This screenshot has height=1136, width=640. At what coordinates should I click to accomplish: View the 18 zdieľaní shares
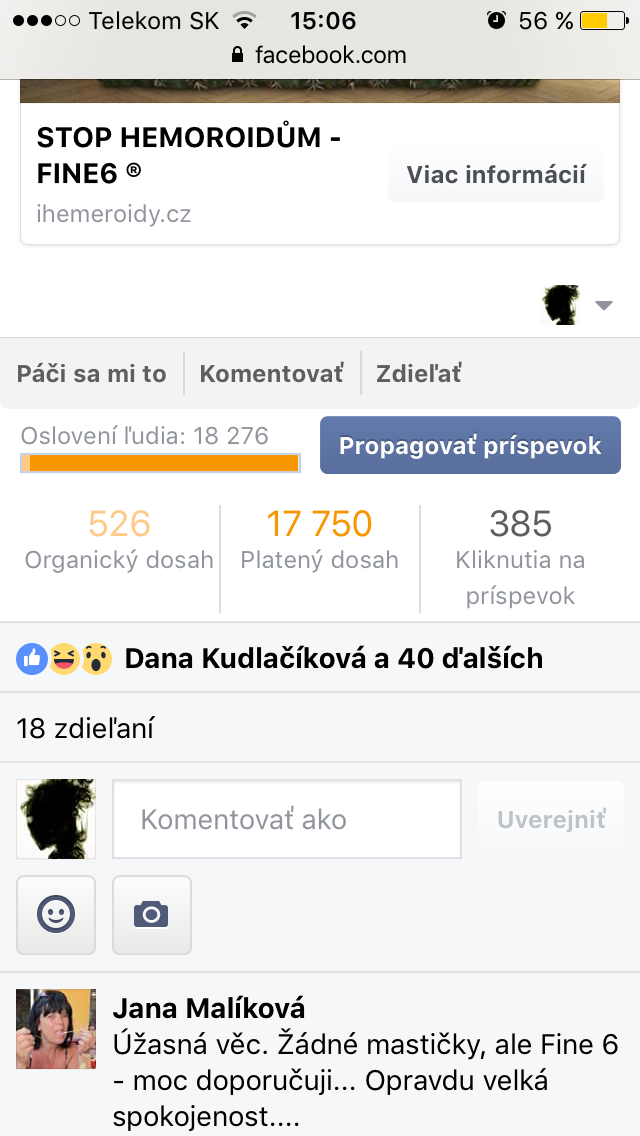coord(85,729)
